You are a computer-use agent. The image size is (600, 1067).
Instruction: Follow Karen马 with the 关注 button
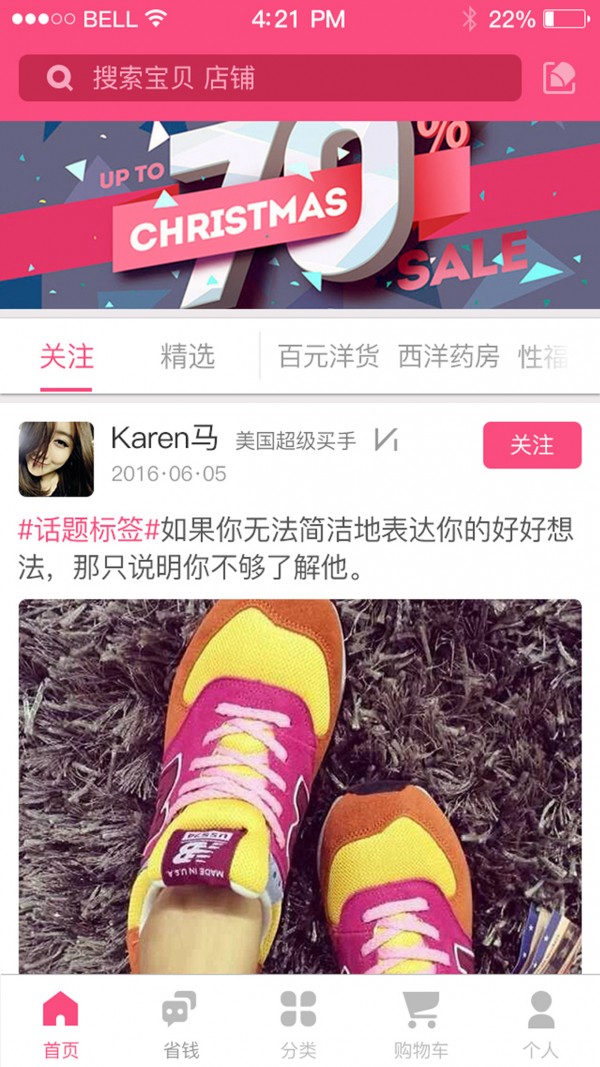point(531,445)
